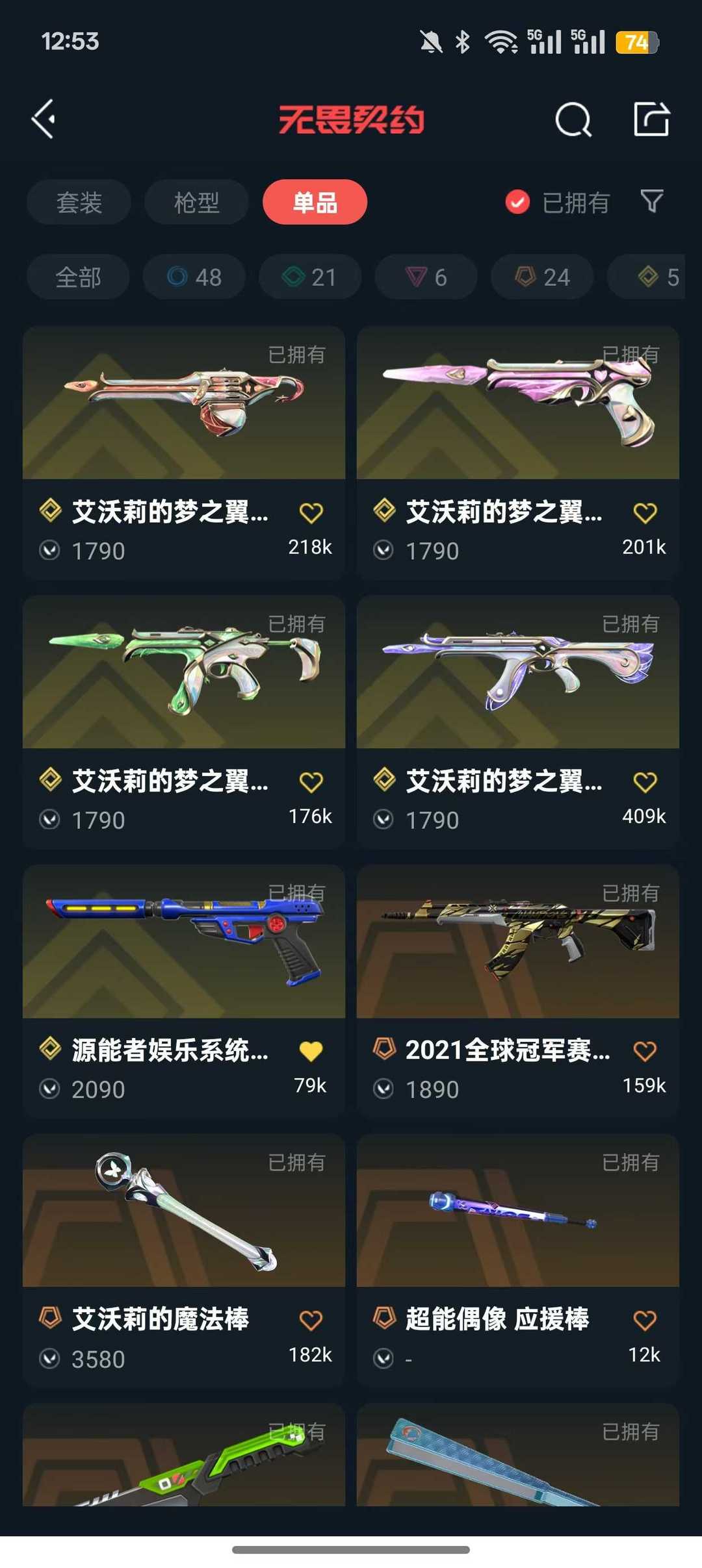Select the 全部 rarity chip
The height and width of the screenshot is (1568, 702).
click(x=78, y=277)
